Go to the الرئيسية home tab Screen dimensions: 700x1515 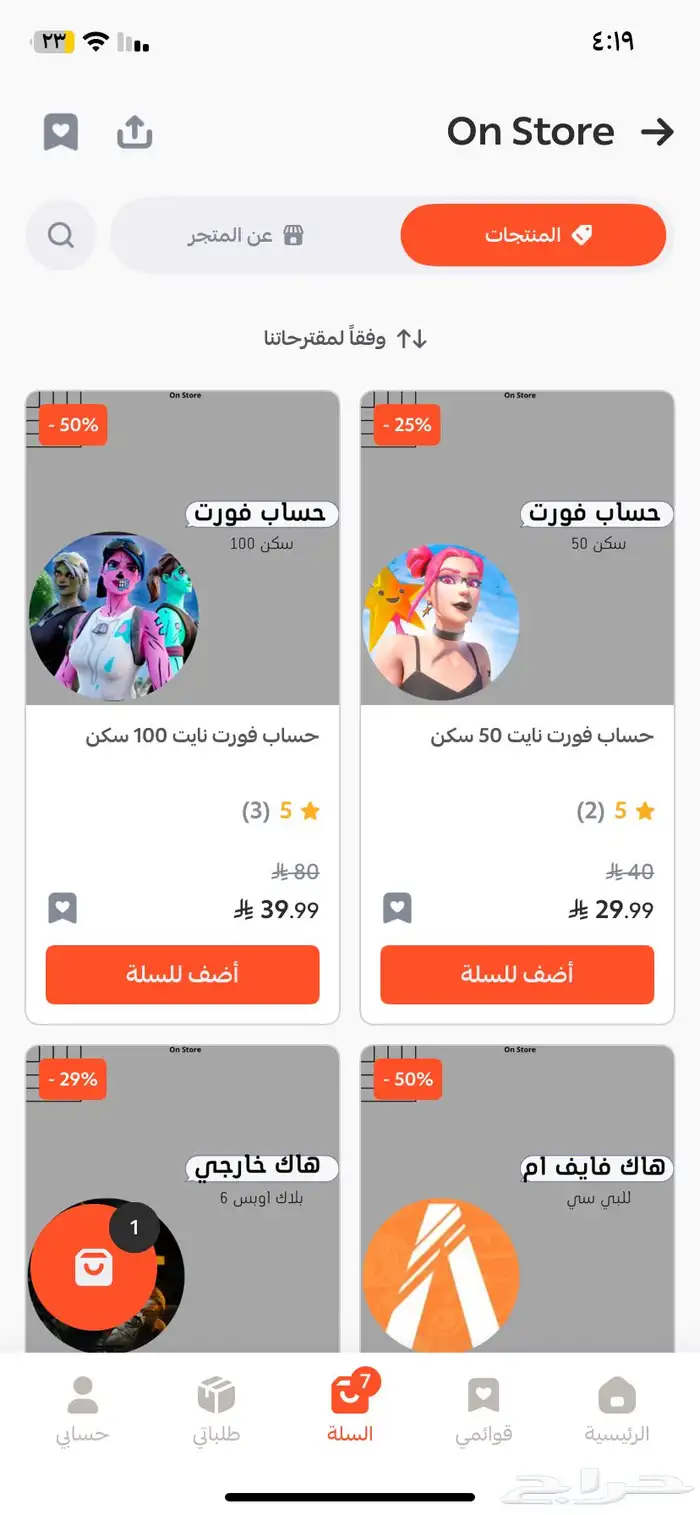(617, 1408)
